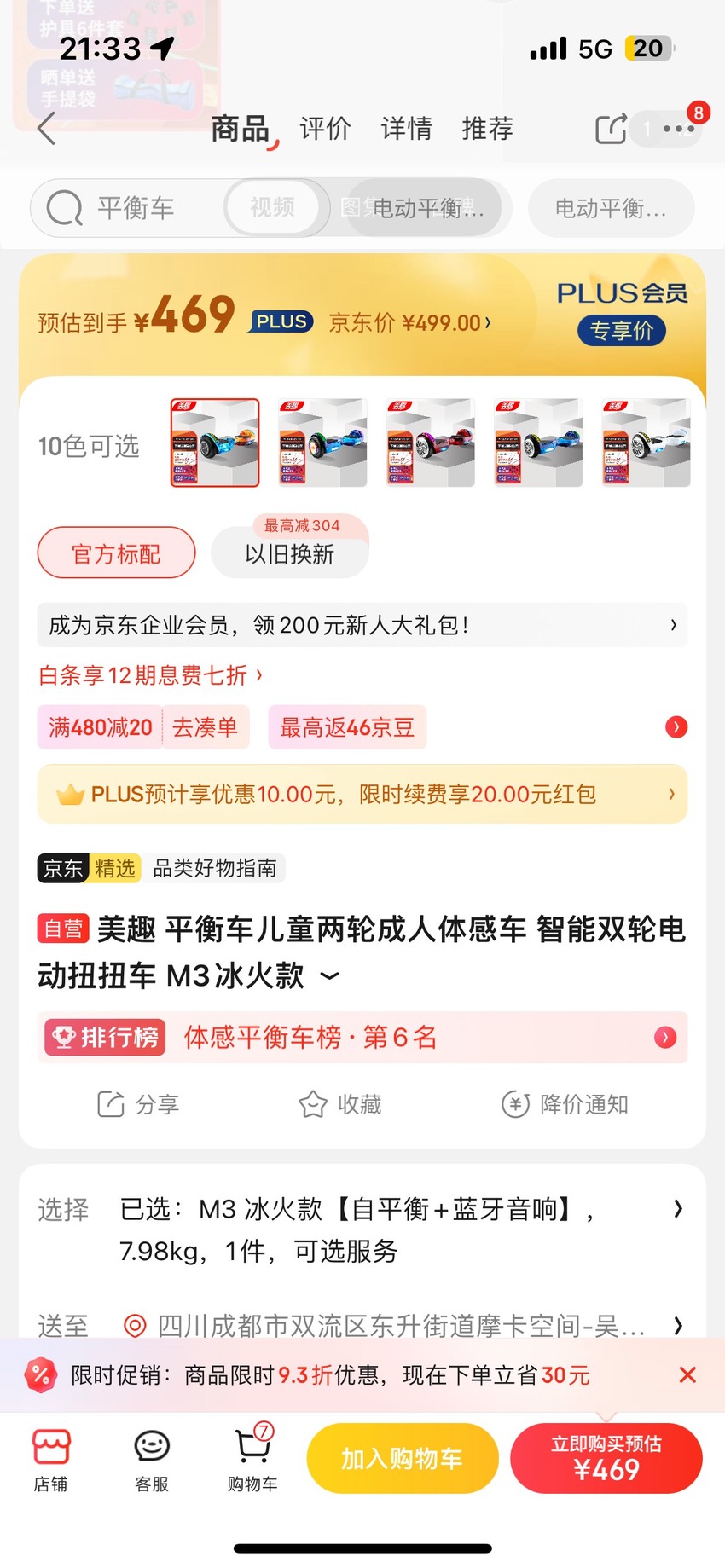The width and height of the screenshot is (725, 1568).
Task: Add product to favorites with 收藏
Action: point(339,1104)
